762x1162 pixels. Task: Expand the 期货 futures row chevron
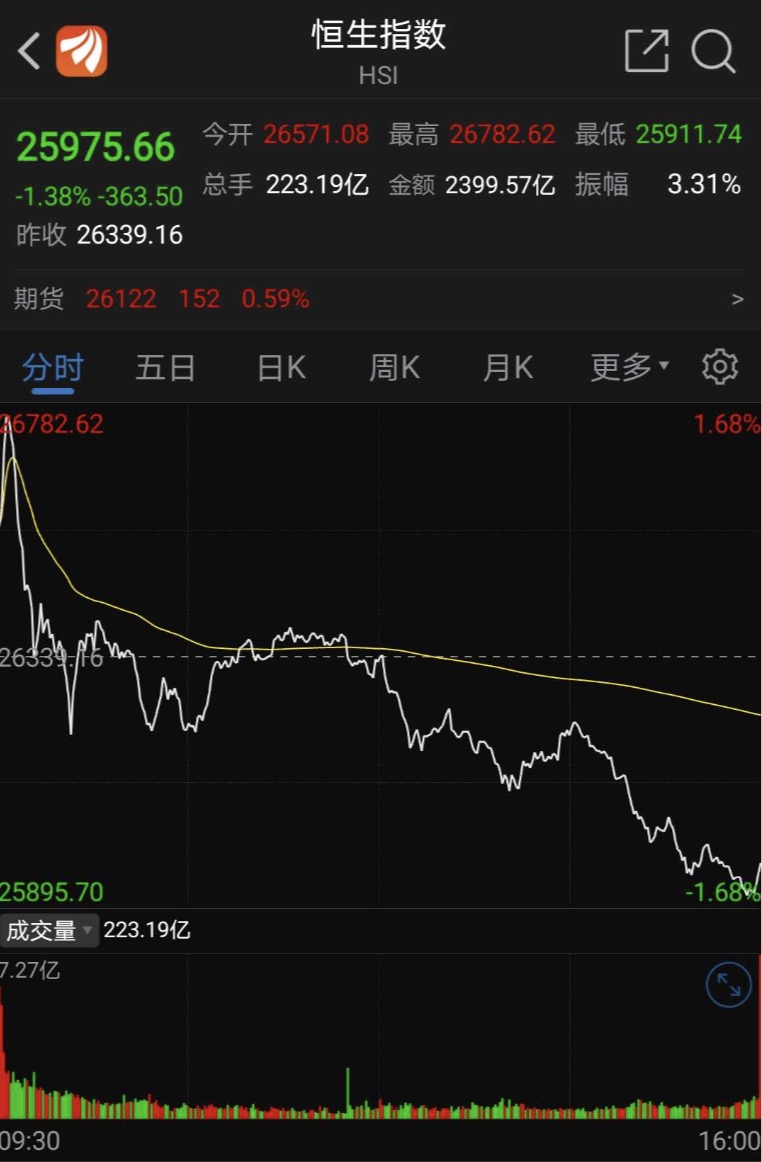point(736,299)
